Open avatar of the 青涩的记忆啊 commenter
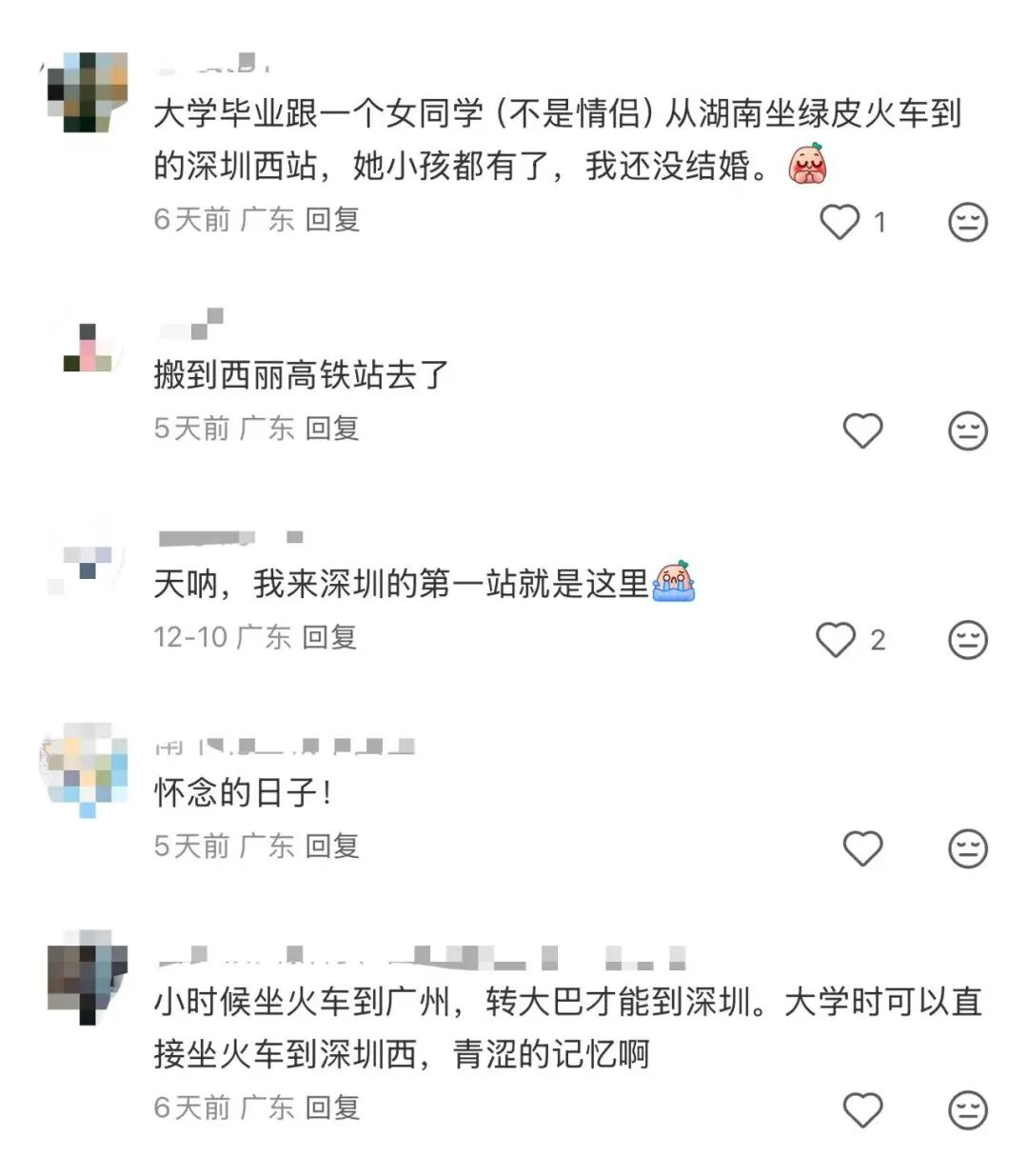The width and height of the screenshot is (1028, 1176). (87, 978)
